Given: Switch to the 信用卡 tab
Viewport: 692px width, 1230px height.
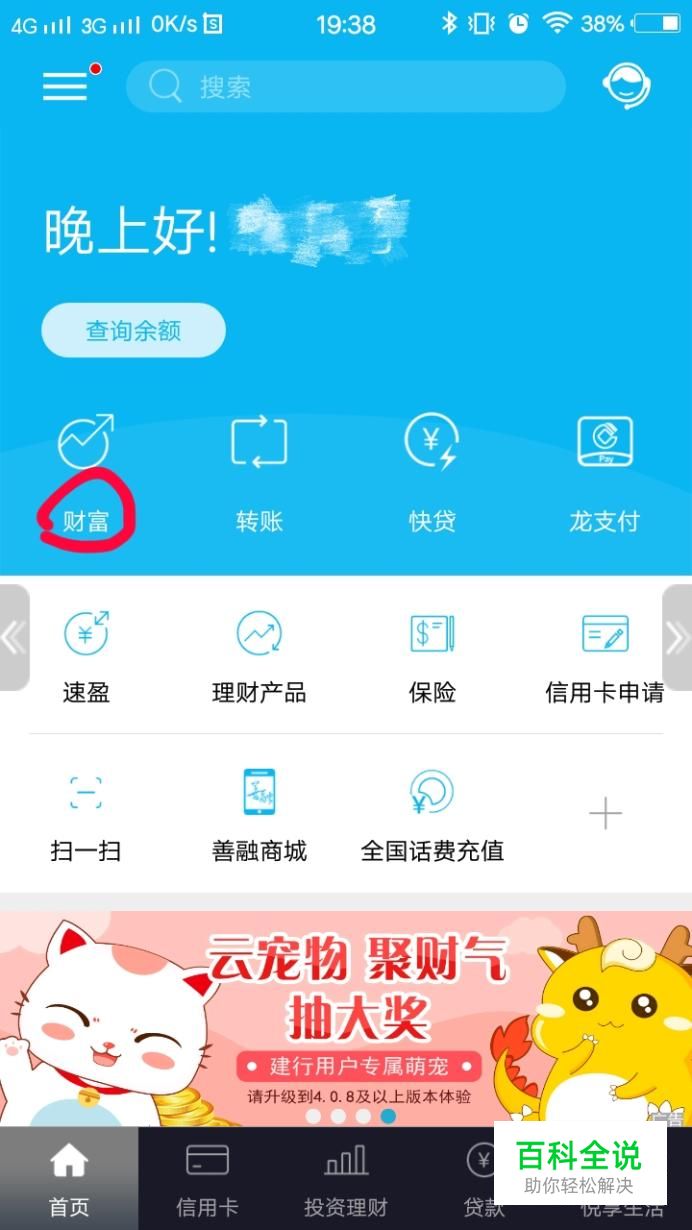Looking at the screenshot, I should pyautogui.click(x=207, y=1179).
